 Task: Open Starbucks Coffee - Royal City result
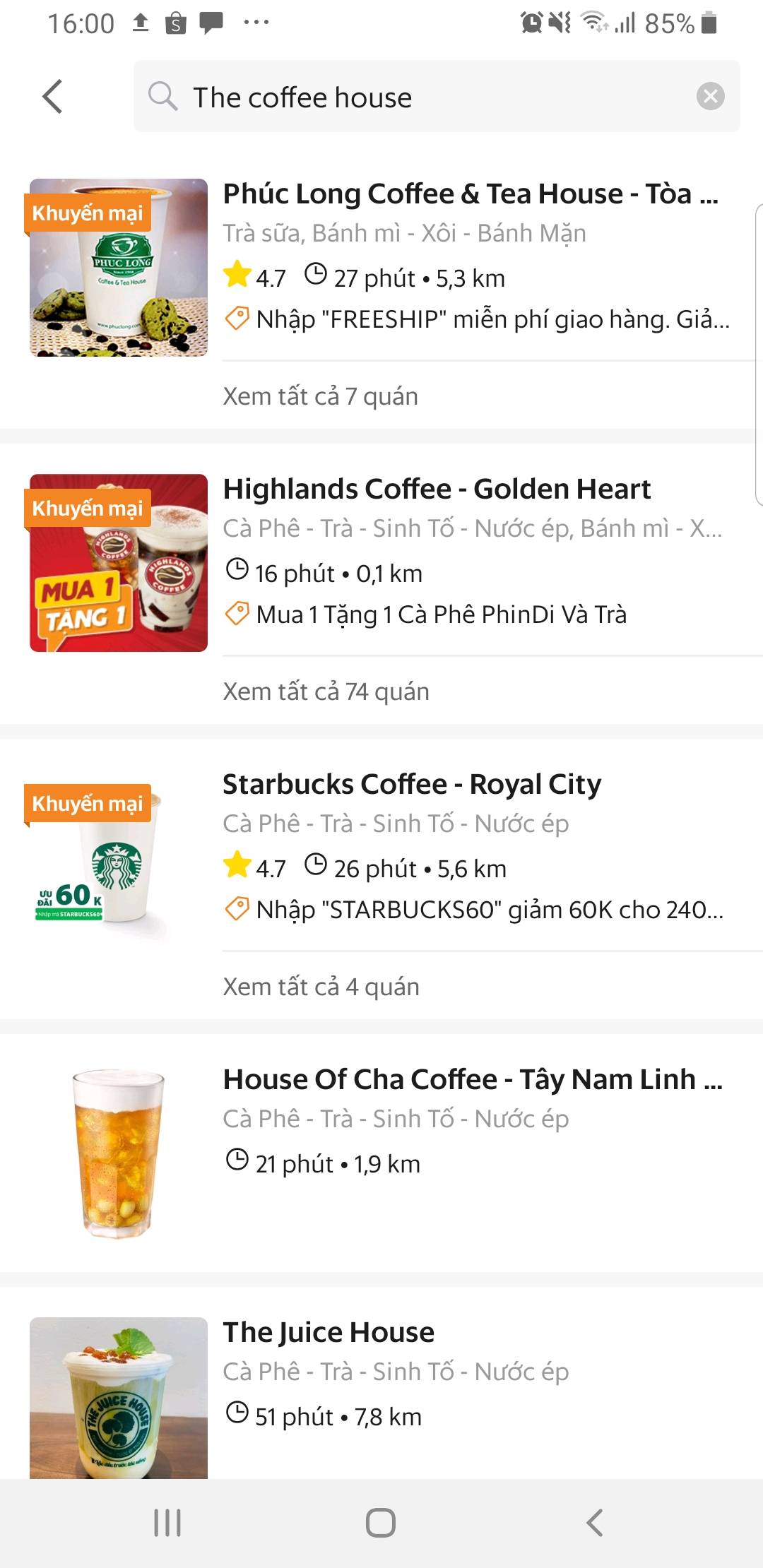tap(381, 858)
